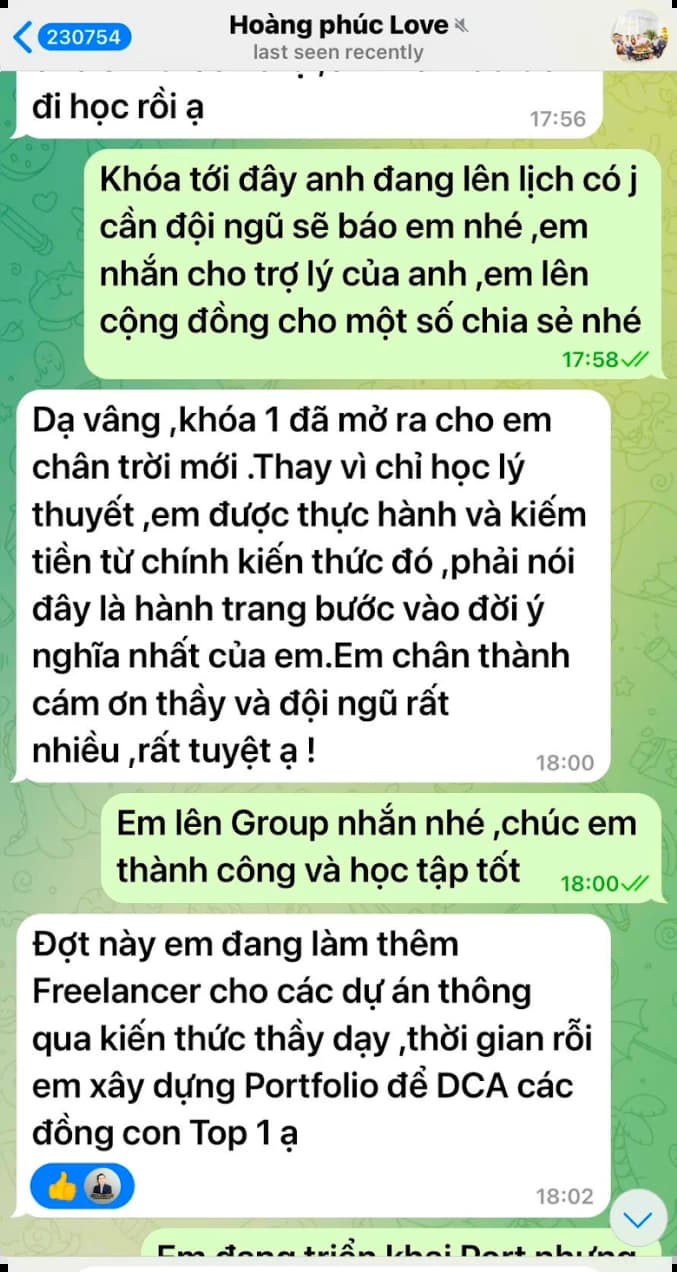Go back to the chat list
This screenshot has width=677, height=1272.
(x=68, y=38)
